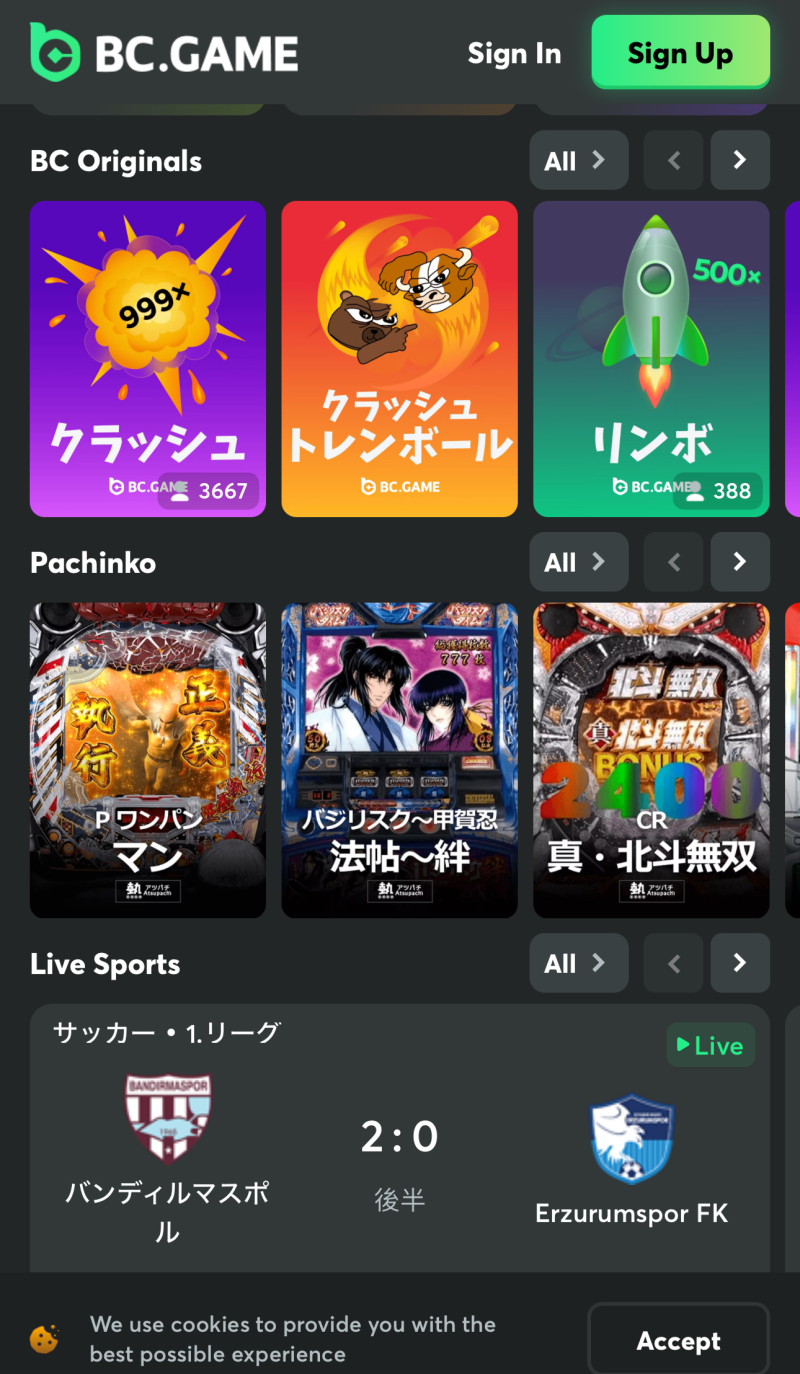Screen dimensions: 800x1374
Task: Open the P ワンパンマン pachinko machine
Action: [x=148, y=760]
